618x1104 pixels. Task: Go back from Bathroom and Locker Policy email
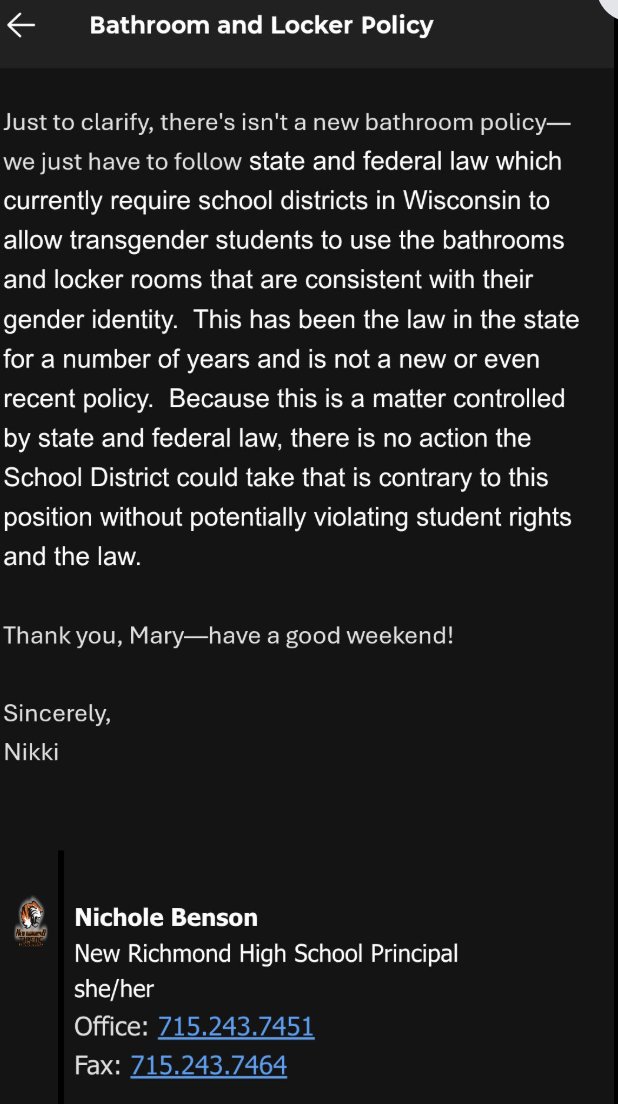21,26
